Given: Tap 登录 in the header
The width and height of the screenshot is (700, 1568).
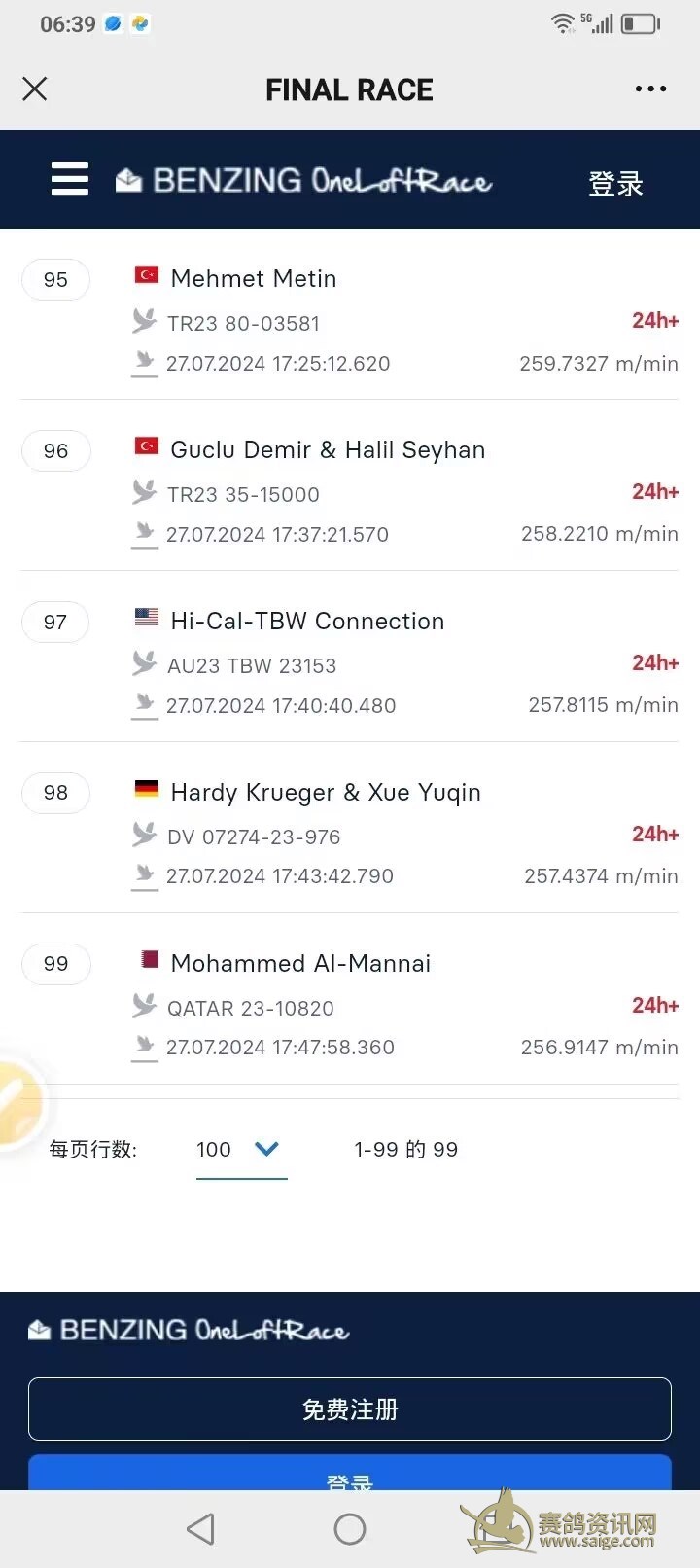Looking at the screenshot, I should click(615, 183).
